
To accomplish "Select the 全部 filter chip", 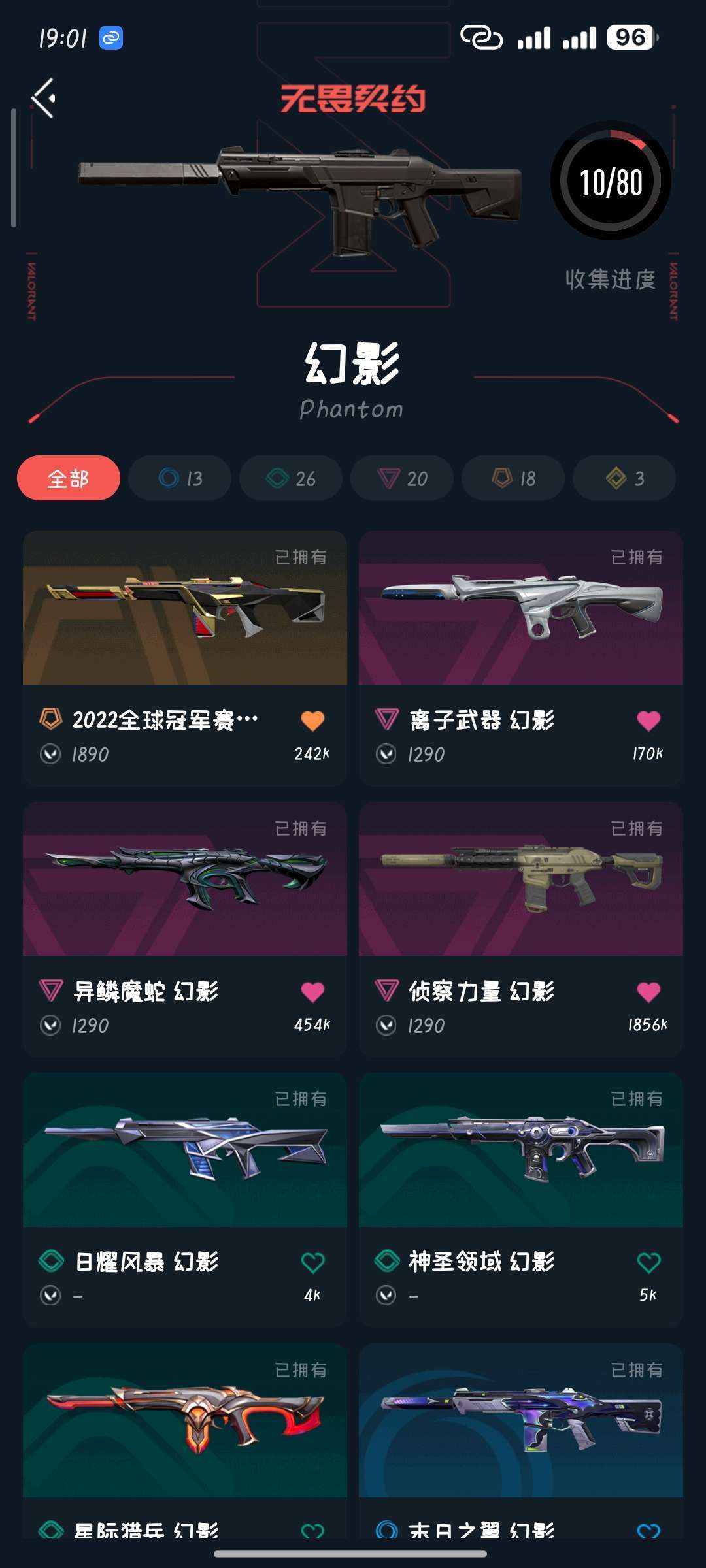I will [x=69, y=478].
